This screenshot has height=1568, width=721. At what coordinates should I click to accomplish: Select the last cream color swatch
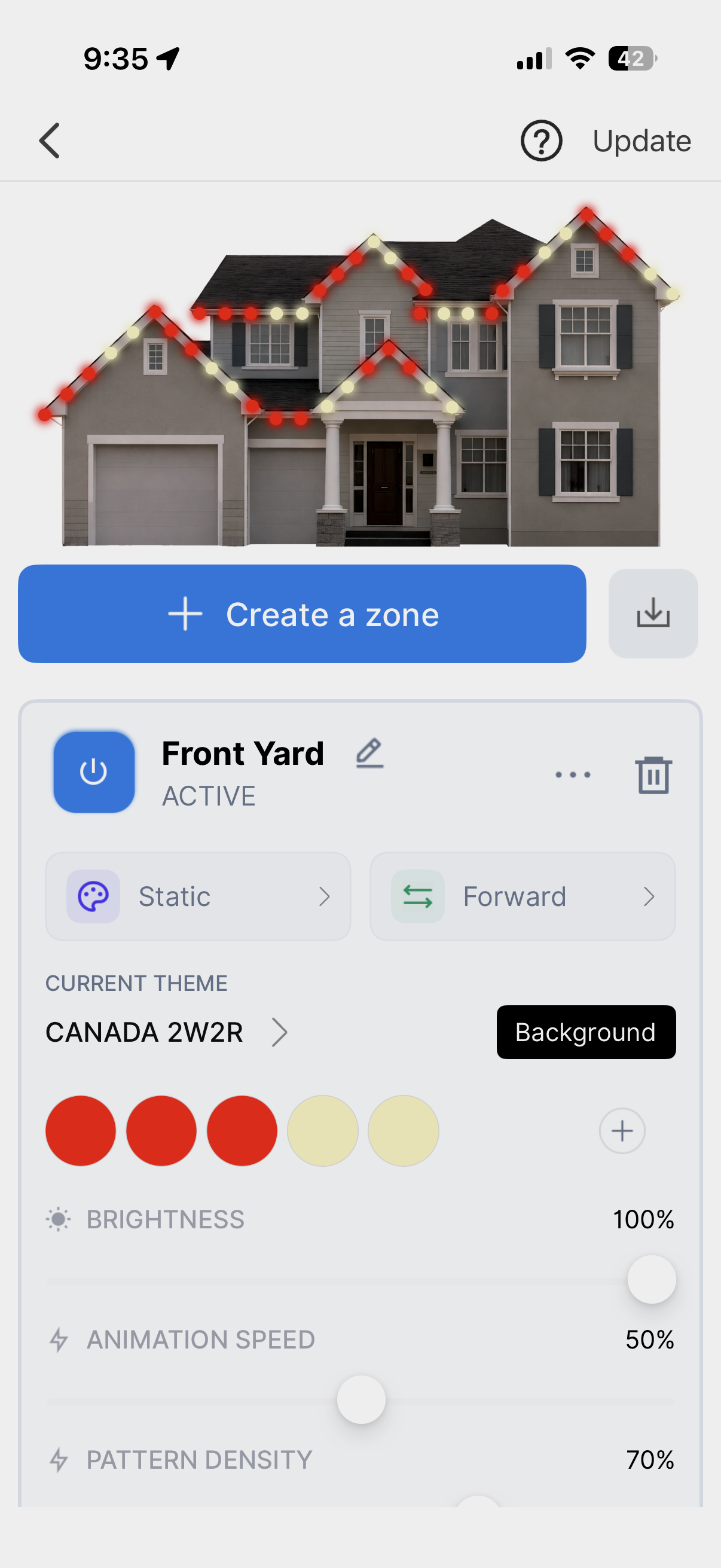coord(403,1130)
